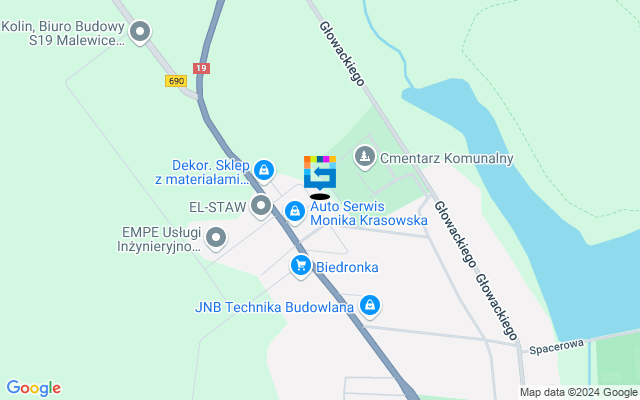
Task: Tap the EMPE Usługi Inżynieryjno marker
Action: 215,238
